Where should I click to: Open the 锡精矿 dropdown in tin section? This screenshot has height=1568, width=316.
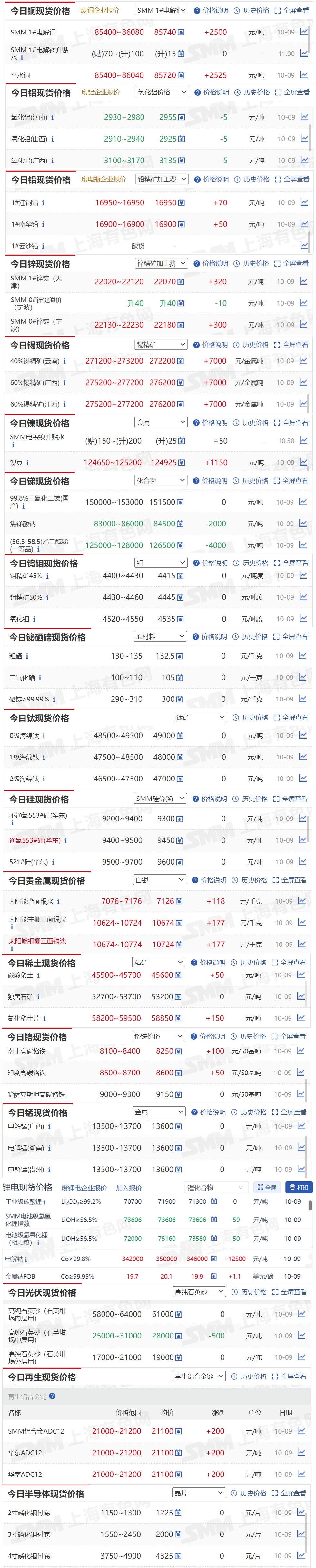161,345
